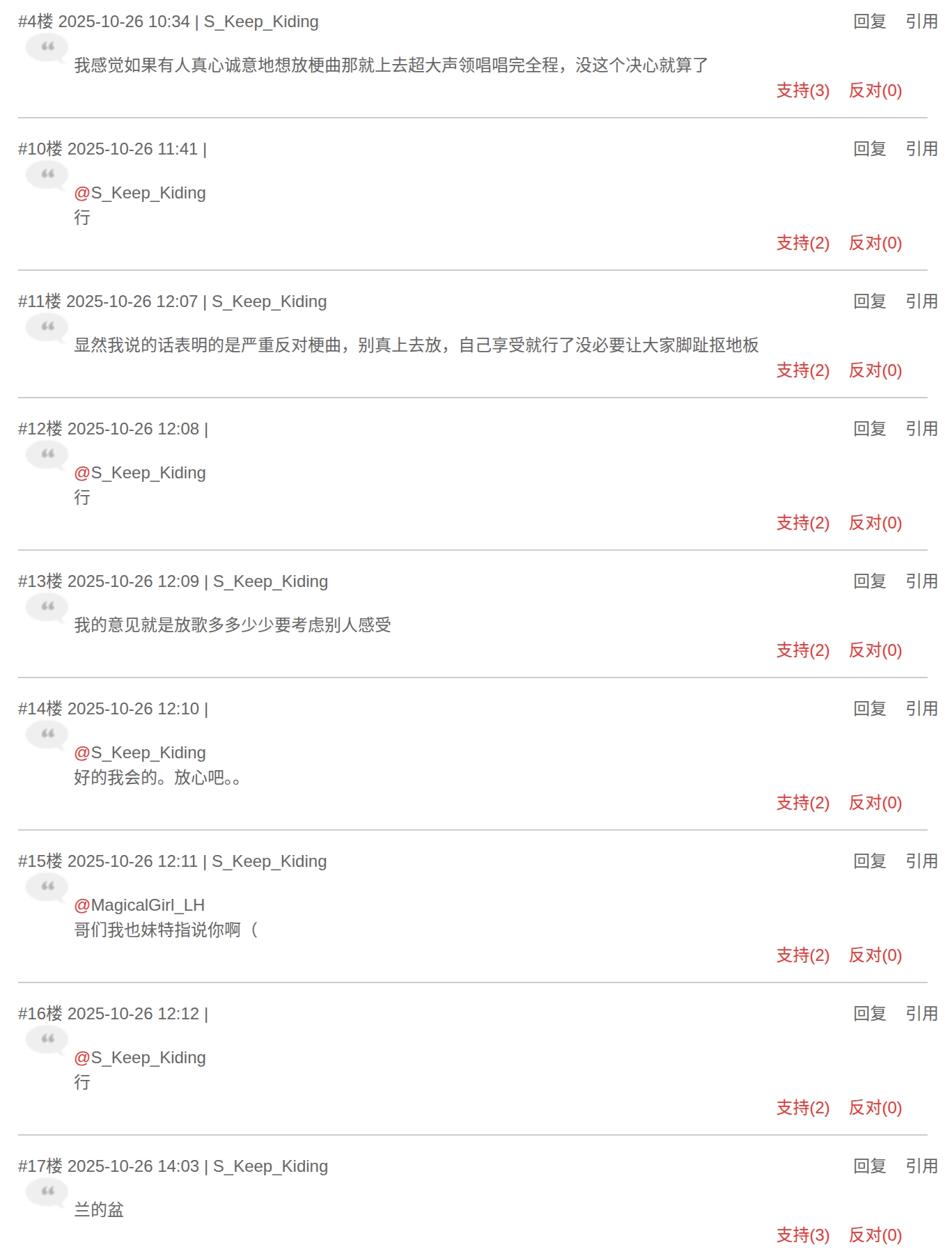
Task: Open @S_Keep_Kiding mention in floor #12
Action: pyautogui.click(x=140, y=473)
